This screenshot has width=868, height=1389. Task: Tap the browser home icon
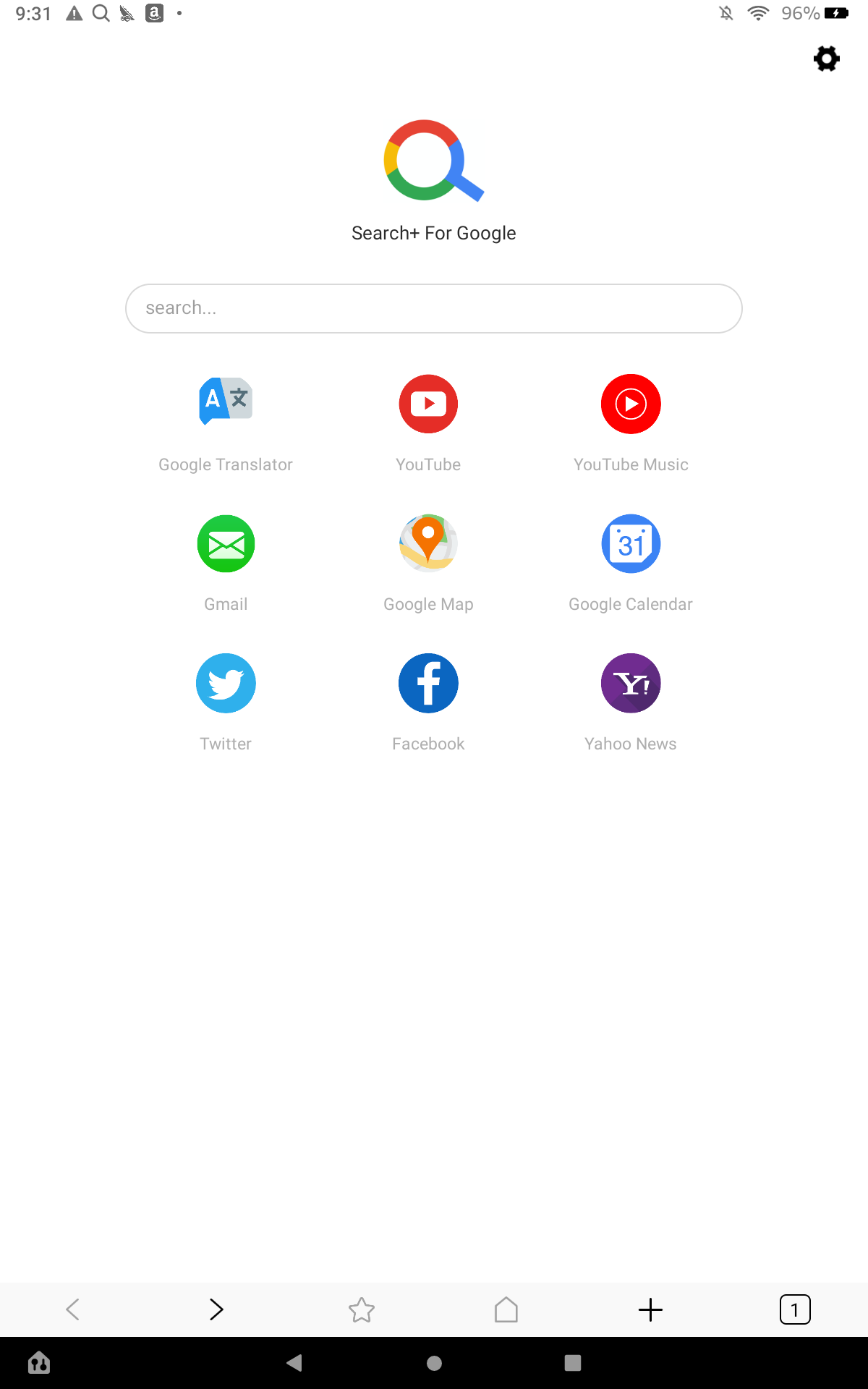click(x=506, y=1309)
